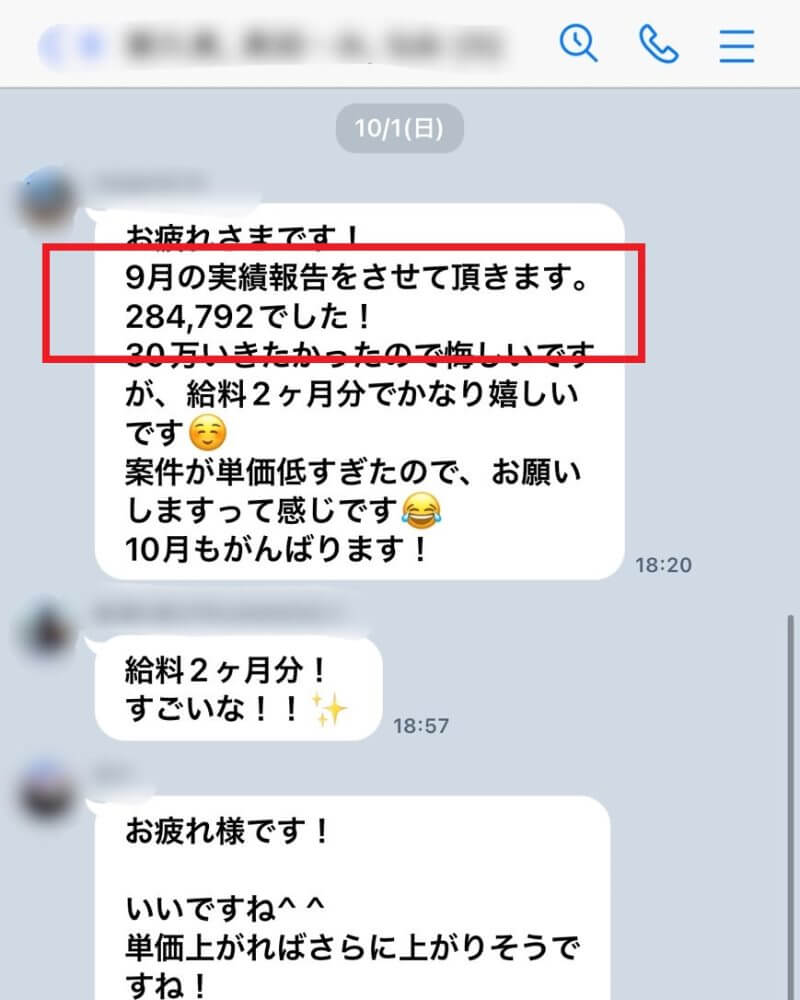The height and width of the screenshot is (1000, 800).
Task: Open avatar beside the お疲れ様です! message
Action: pyautogui.click(x=46, y=791)
